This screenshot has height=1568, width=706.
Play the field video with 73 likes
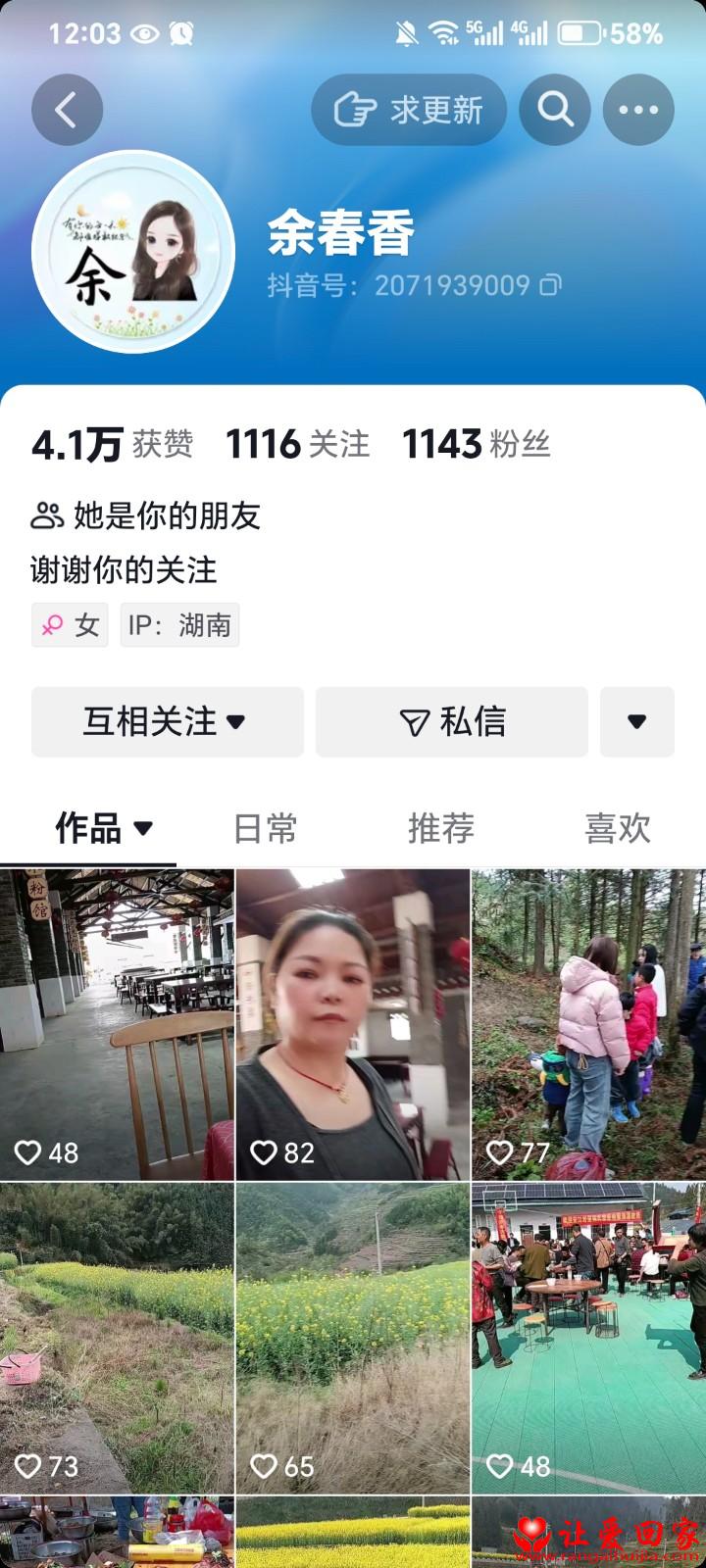tap(117, 1338)
